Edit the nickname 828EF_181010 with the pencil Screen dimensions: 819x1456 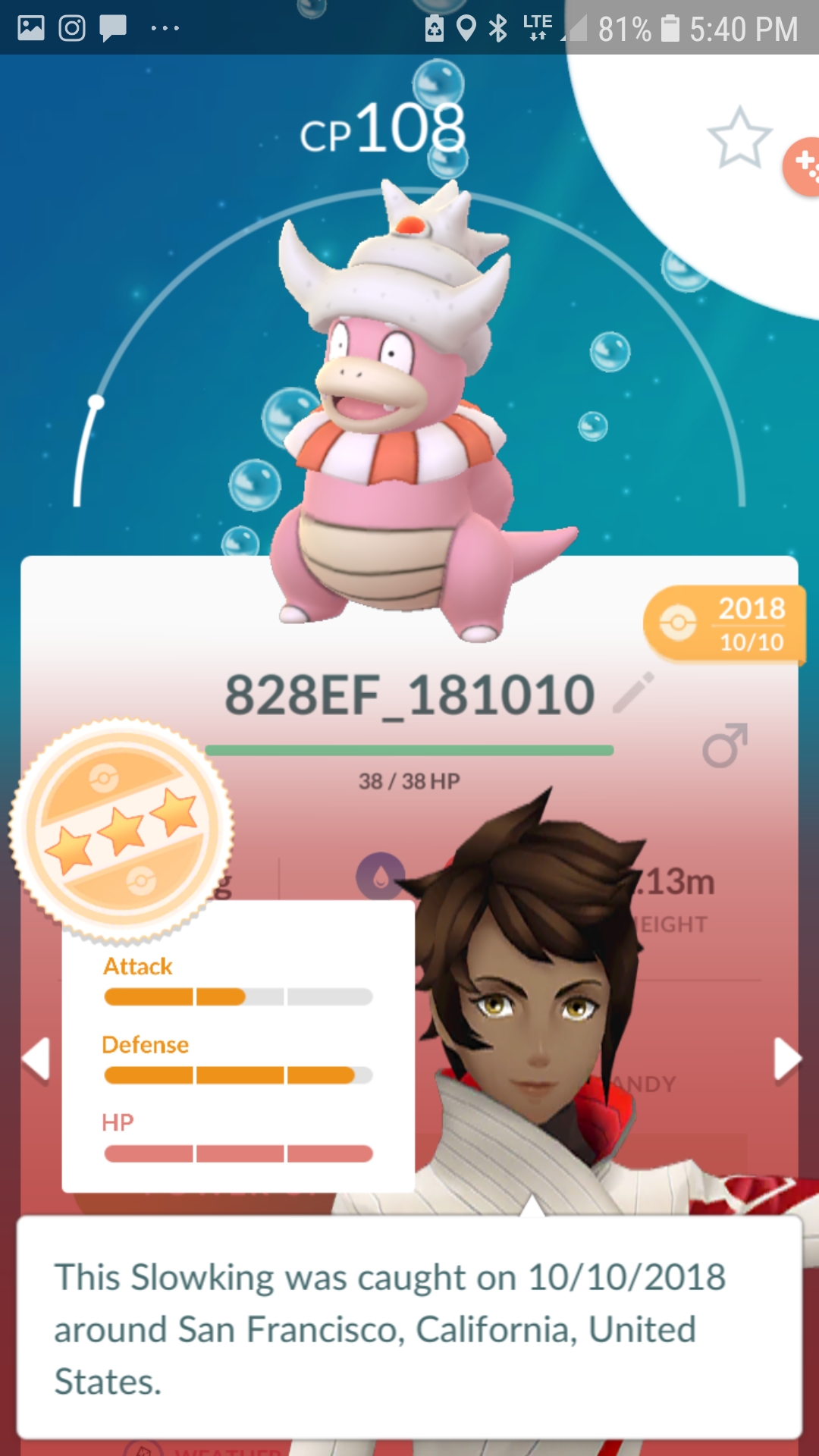point(633,692)
